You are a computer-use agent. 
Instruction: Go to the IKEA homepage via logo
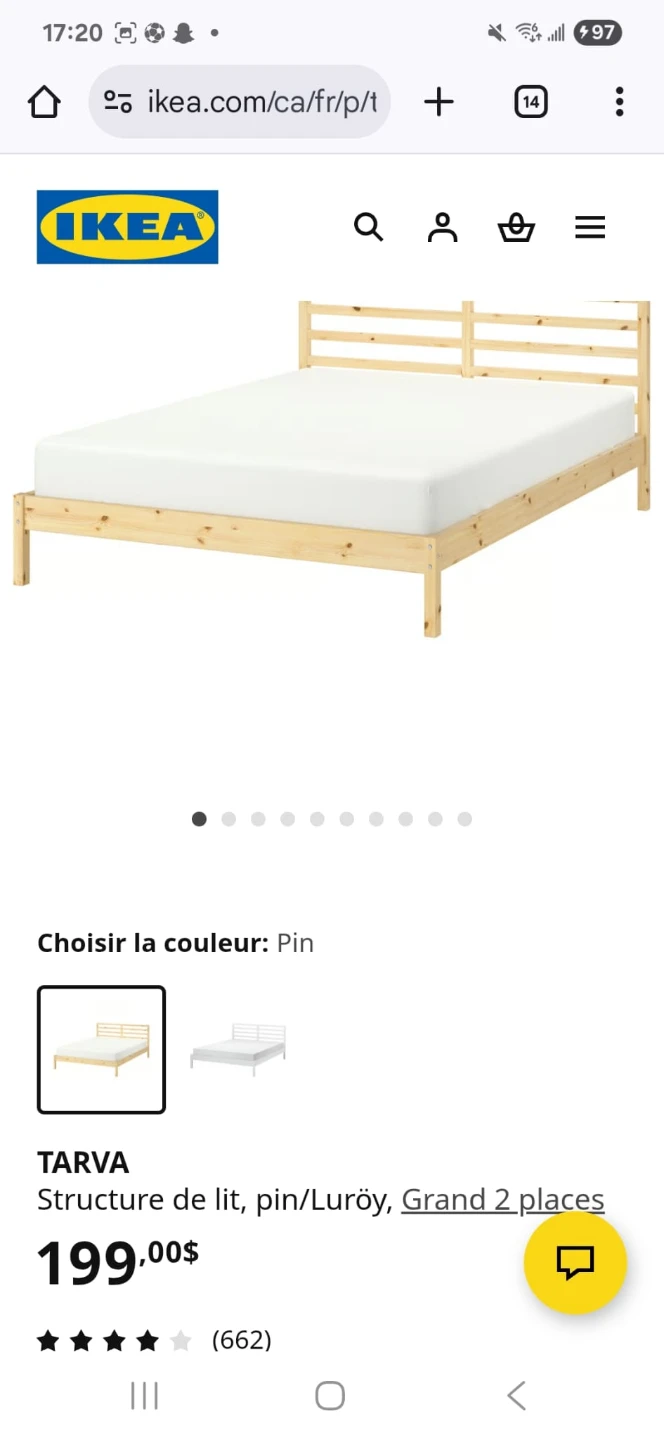(127, 227)
